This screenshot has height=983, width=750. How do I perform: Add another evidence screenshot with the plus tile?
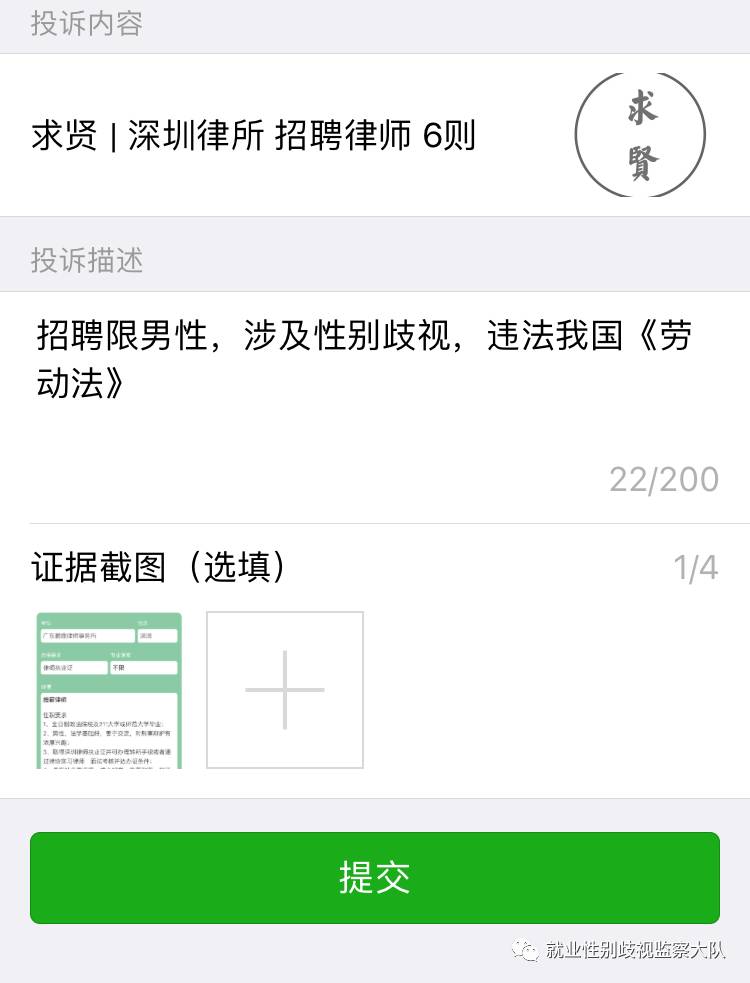[x=285, y=690]
